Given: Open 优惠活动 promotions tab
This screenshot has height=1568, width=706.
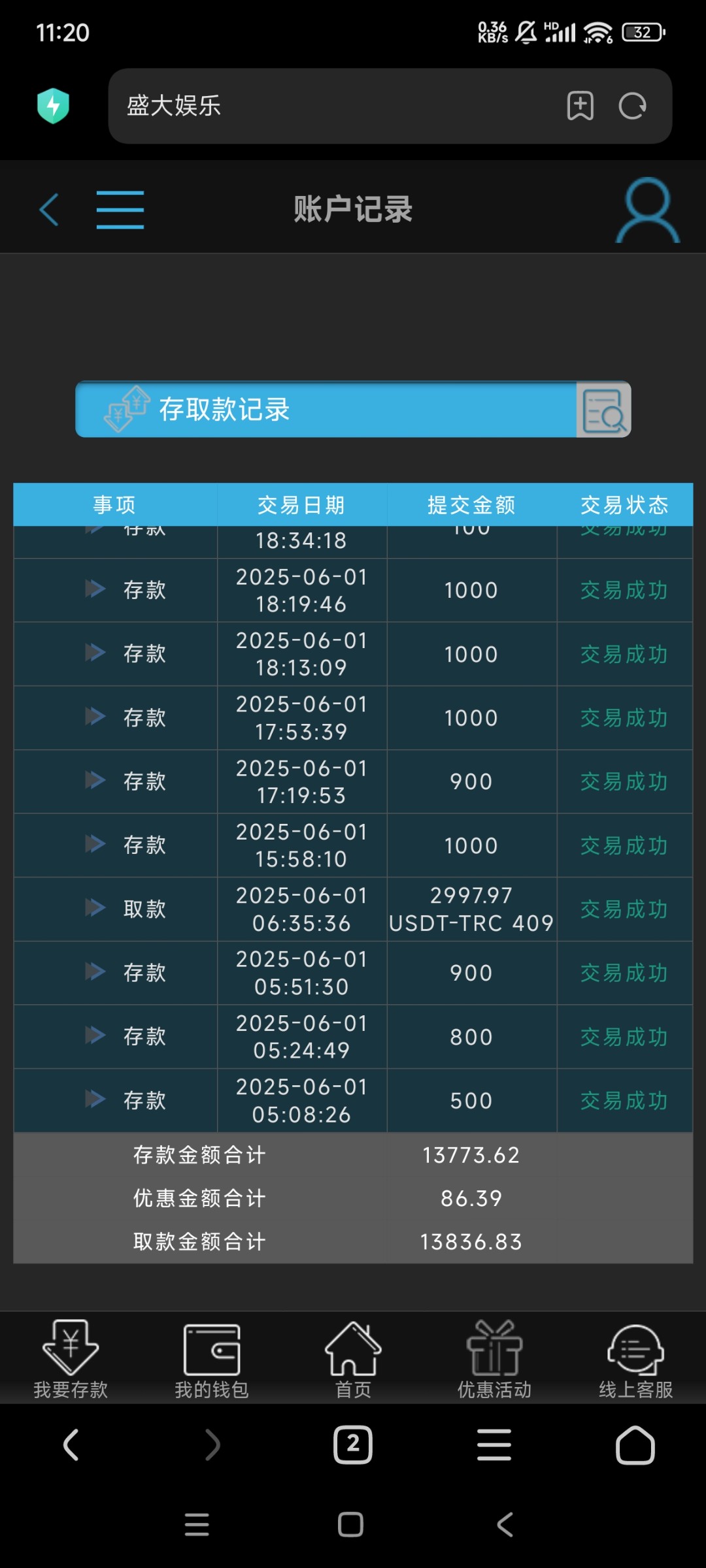Looking at the screenshot, I should (494, 1358).
